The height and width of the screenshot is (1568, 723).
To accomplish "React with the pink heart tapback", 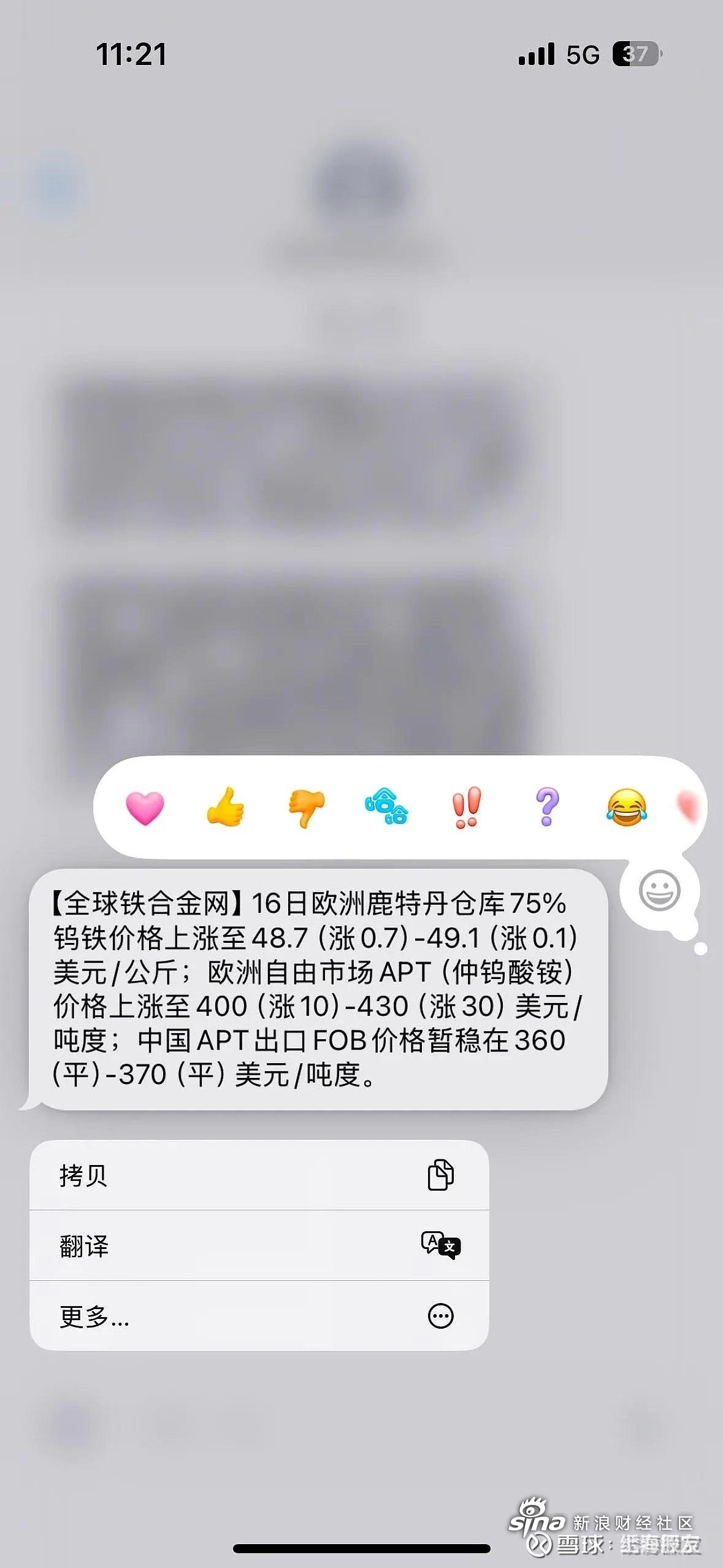I will click(145, 807).
